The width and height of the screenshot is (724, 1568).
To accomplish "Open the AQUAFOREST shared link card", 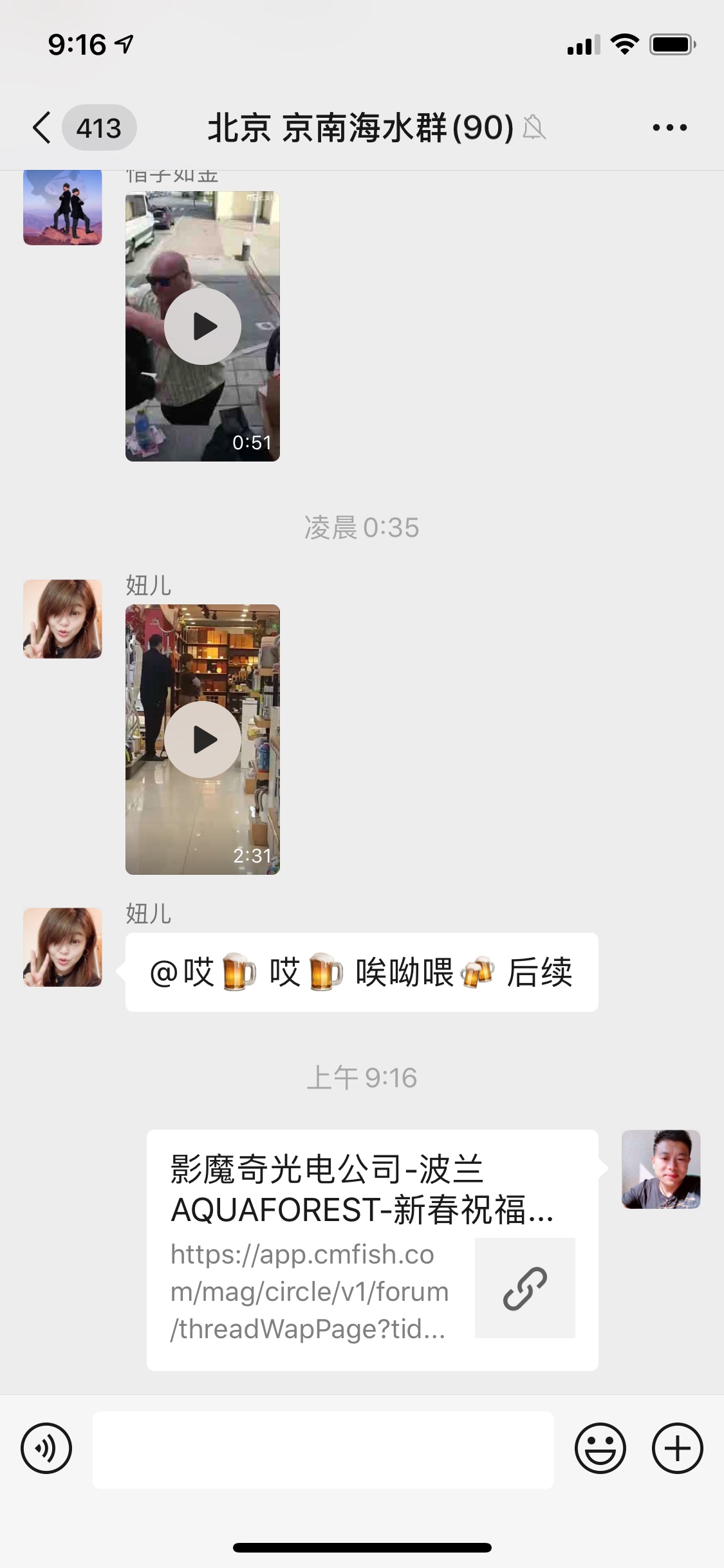I will 372,1249.
